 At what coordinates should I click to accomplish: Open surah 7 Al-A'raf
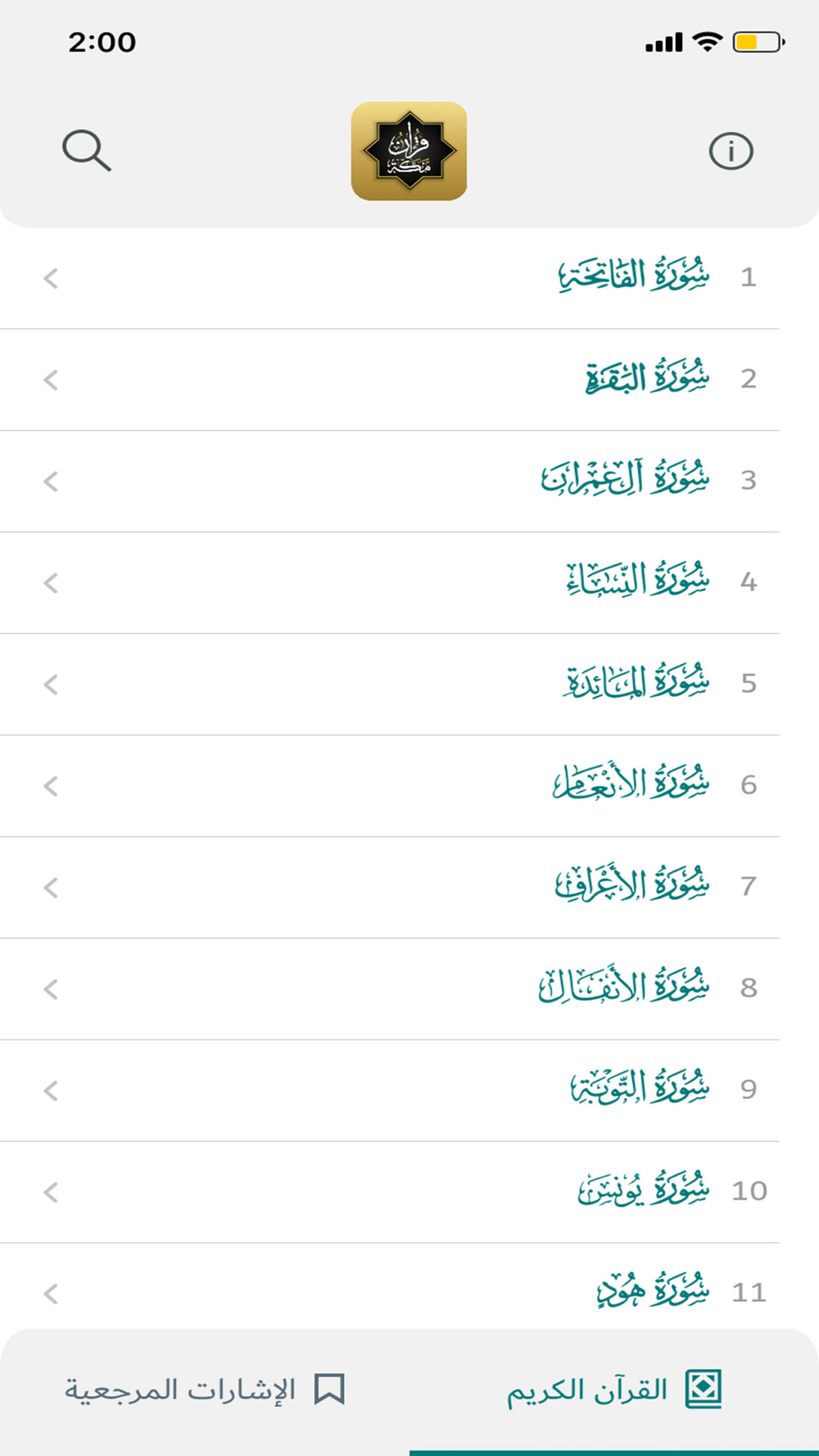pos(409,888)
